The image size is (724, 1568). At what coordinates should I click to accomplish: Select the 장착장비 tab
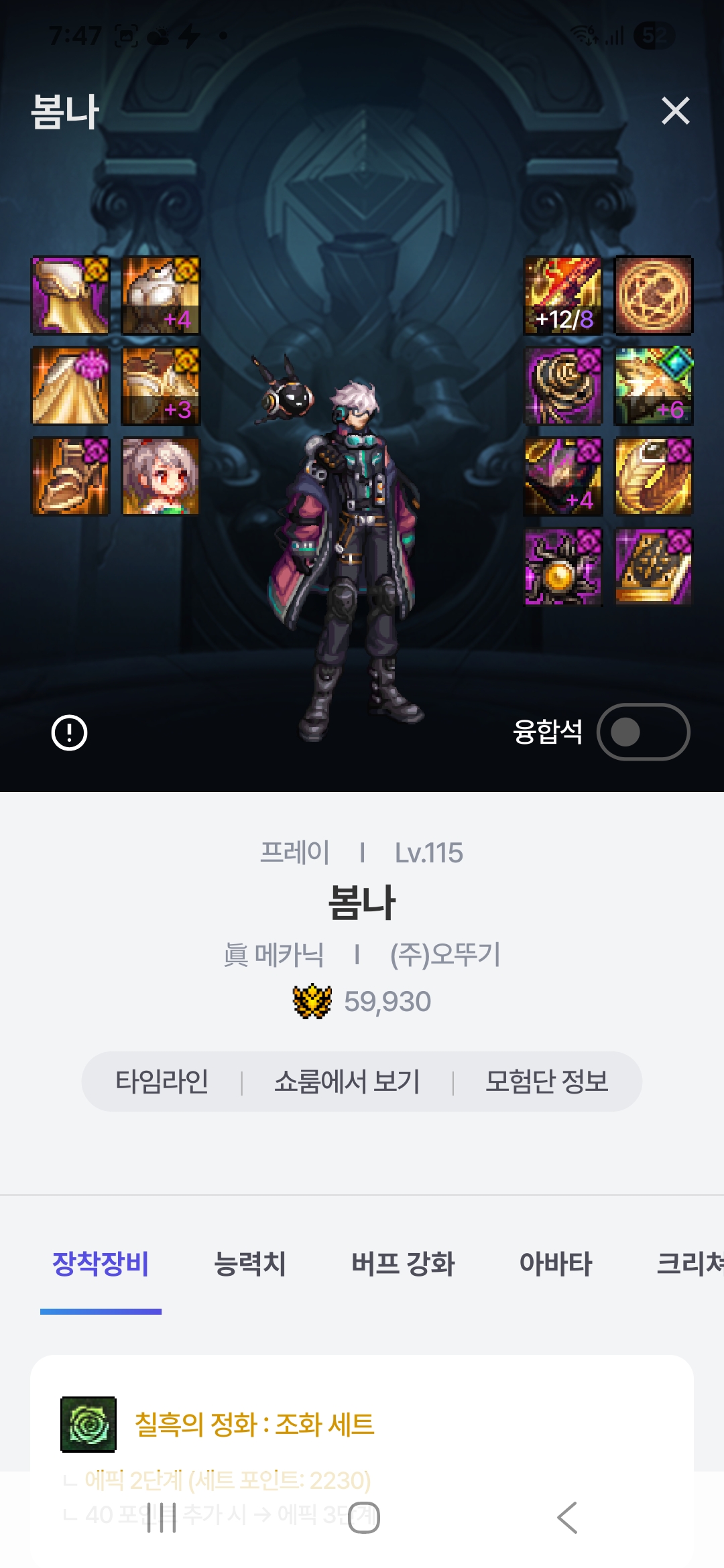[x=101, y=1264]
